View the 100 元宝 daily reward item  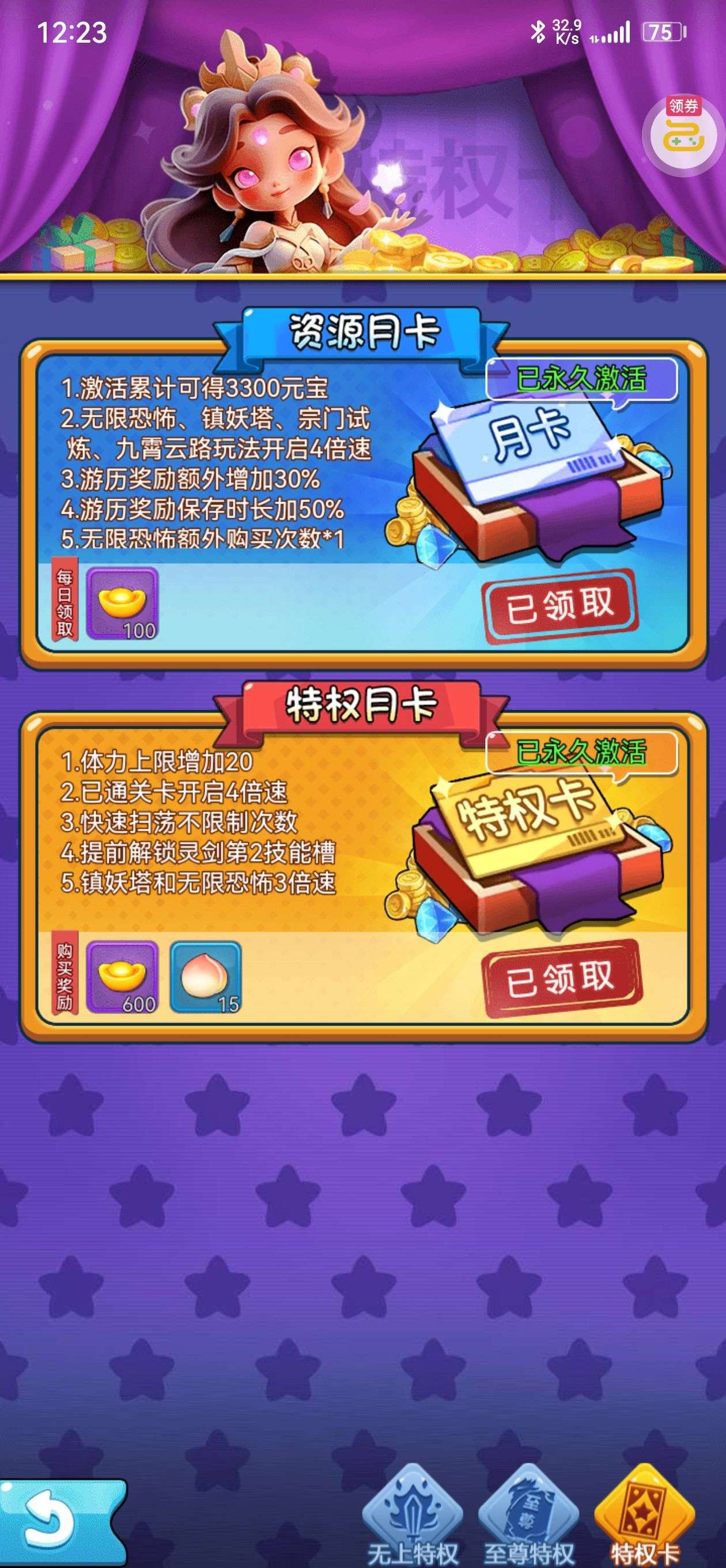click(x=122, y=604)
